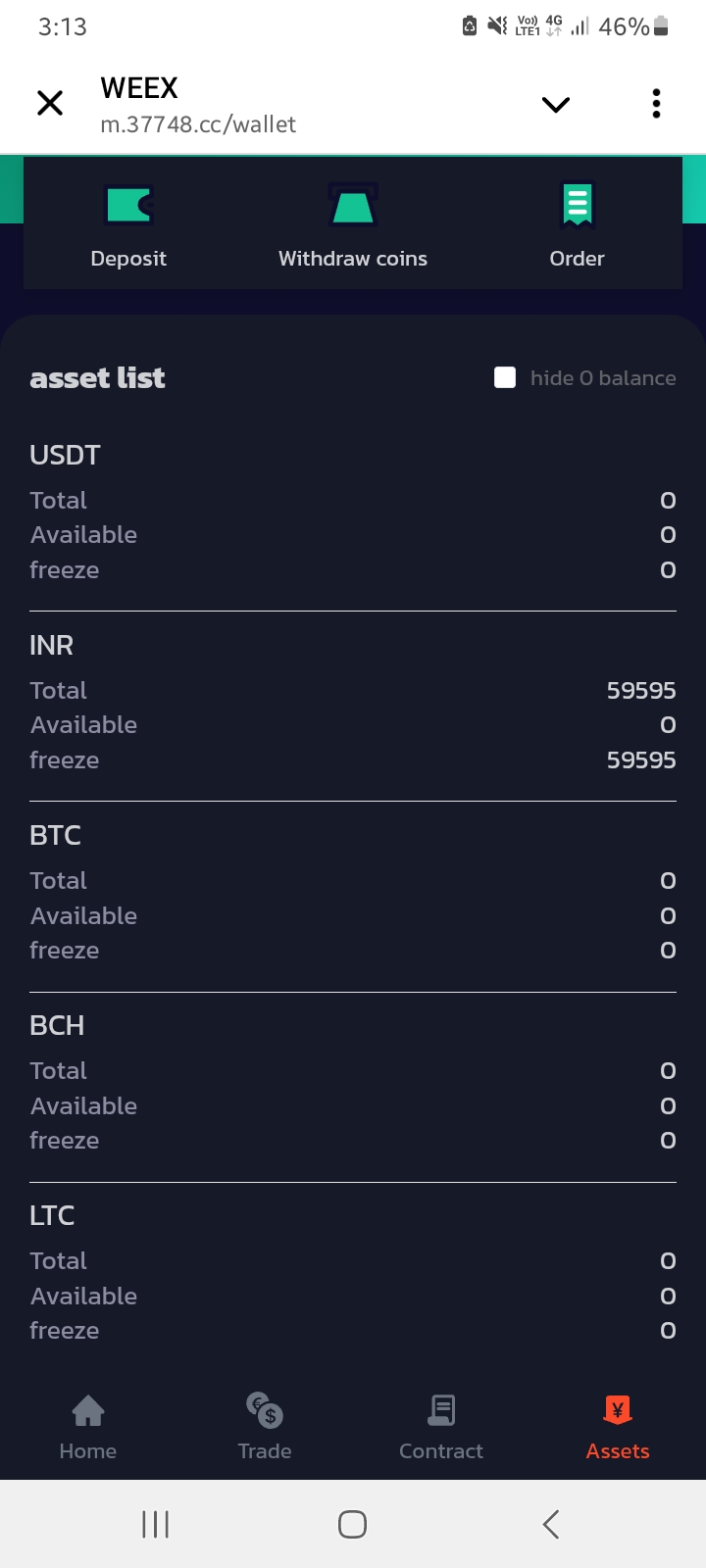Switch to the Trade tab
This screenshot has width=706, height=1568.
[x=265, y=1427]
